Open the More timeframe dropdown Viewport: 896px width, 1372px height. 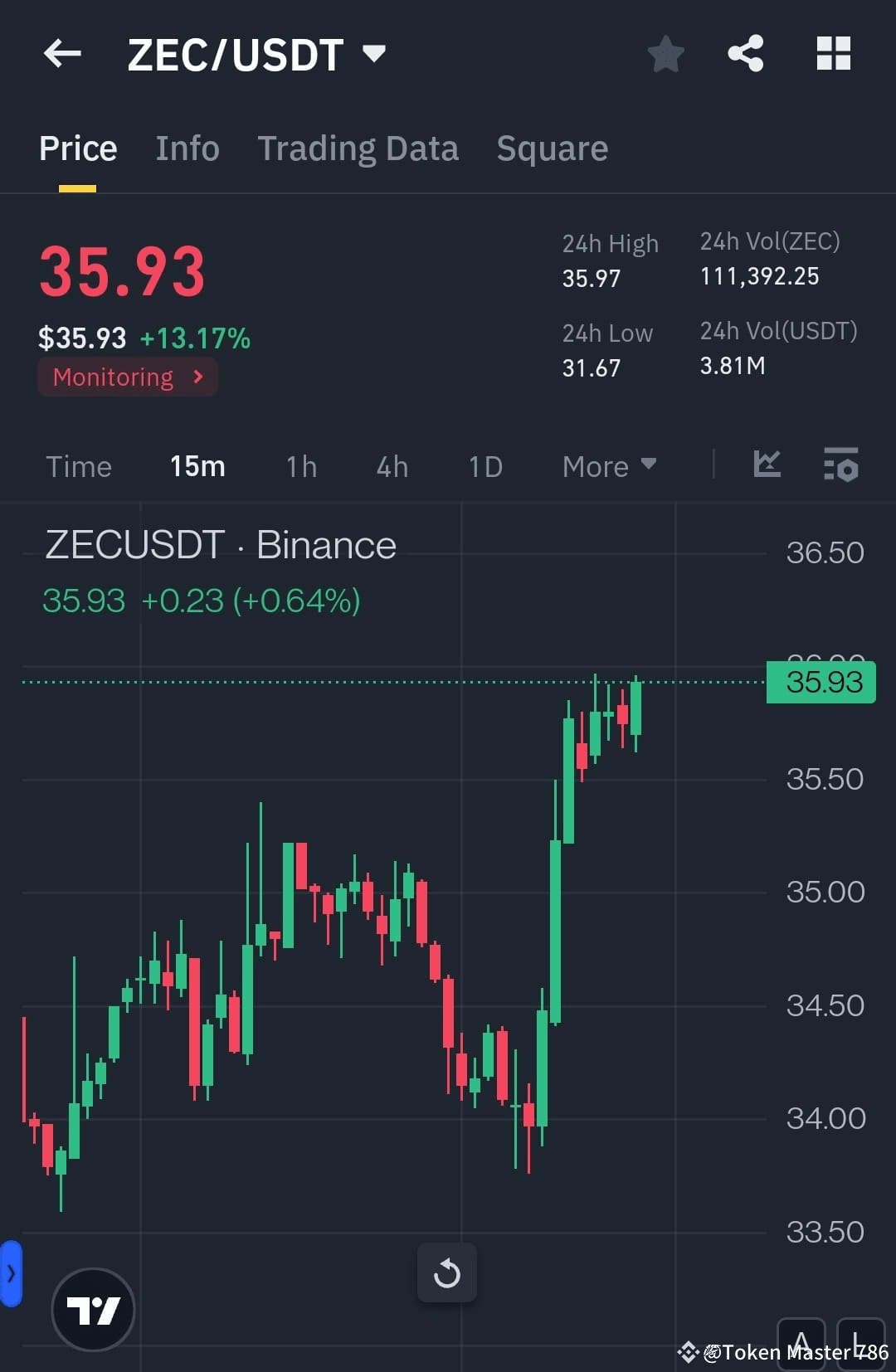[608, 466]
